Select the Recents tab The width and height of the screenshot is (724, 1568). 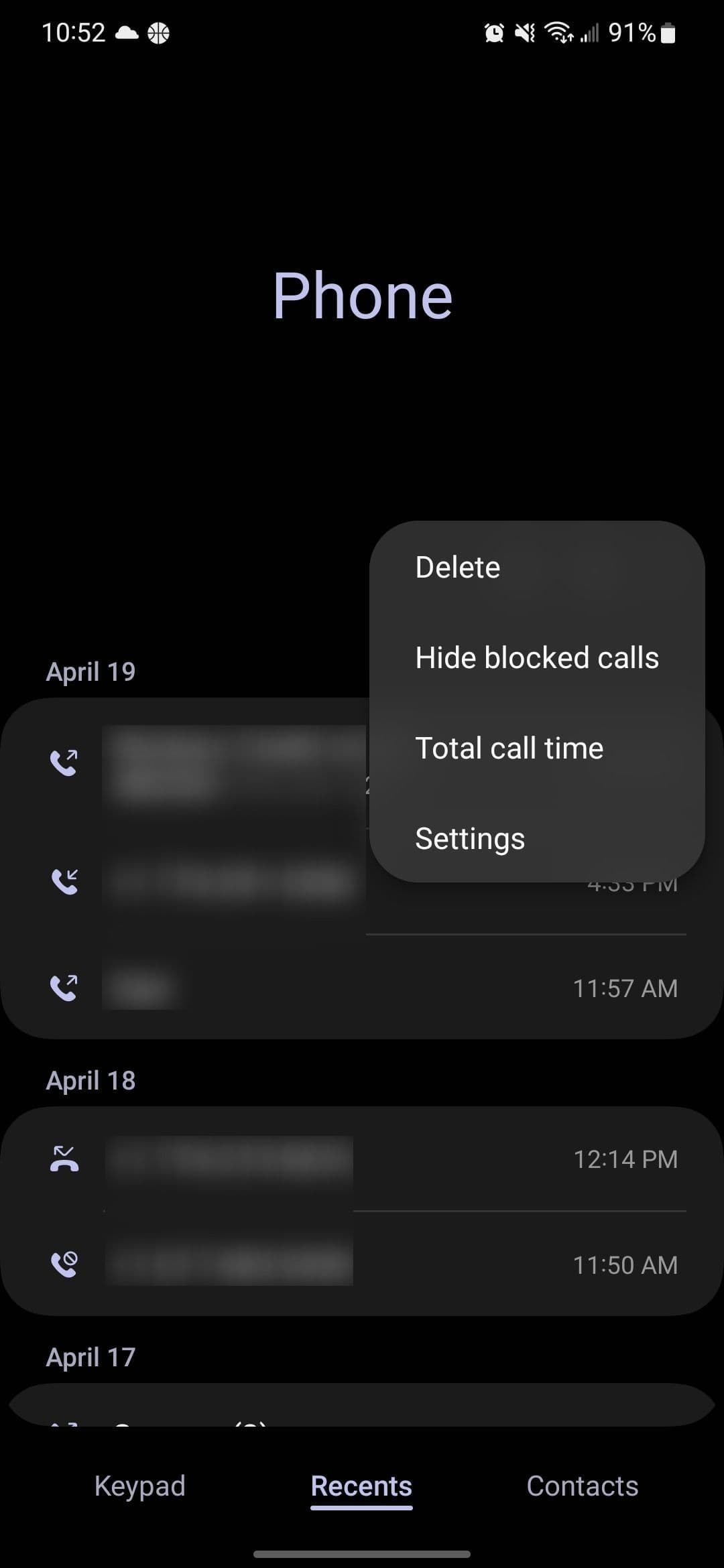(x=361, y=1486)
